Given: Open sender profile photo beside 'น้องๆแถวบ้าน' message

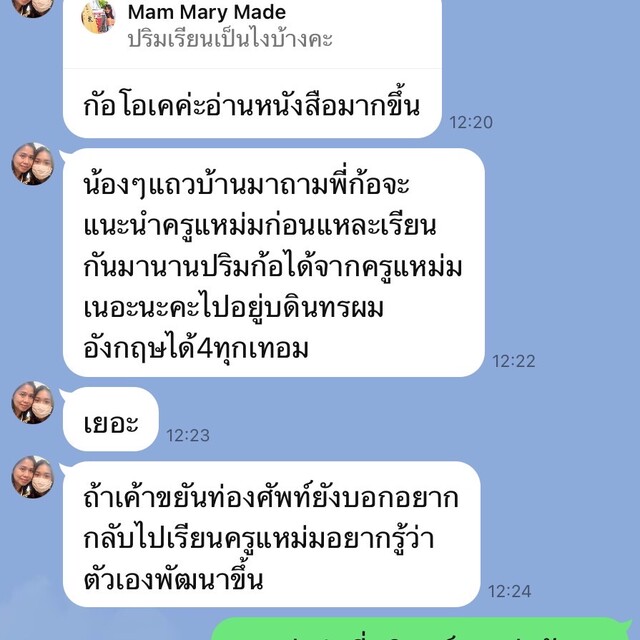Looking at the screenshot, I should pyautogui.click(x=32, y=164).
